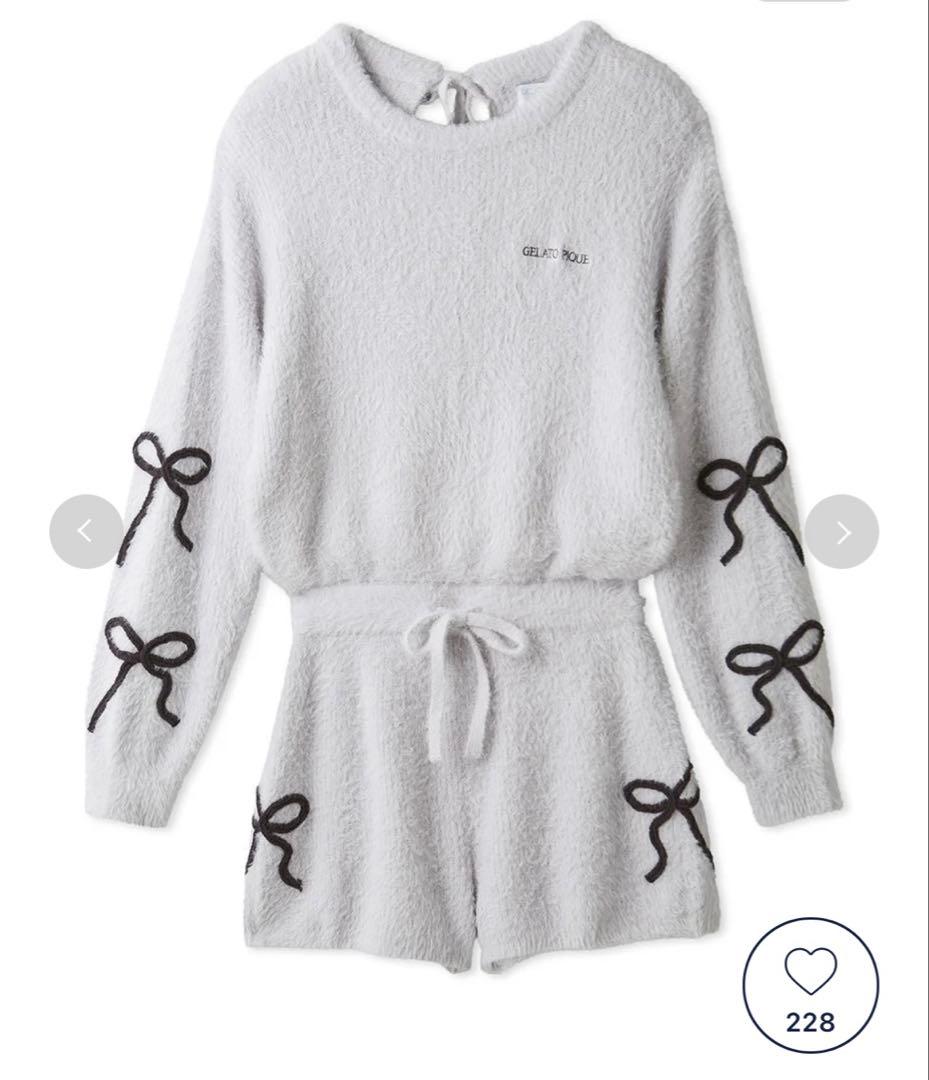Viewport: 929px width, 1080px height.
Task: Go to the previous product image
Action: (x=86, y=531)
